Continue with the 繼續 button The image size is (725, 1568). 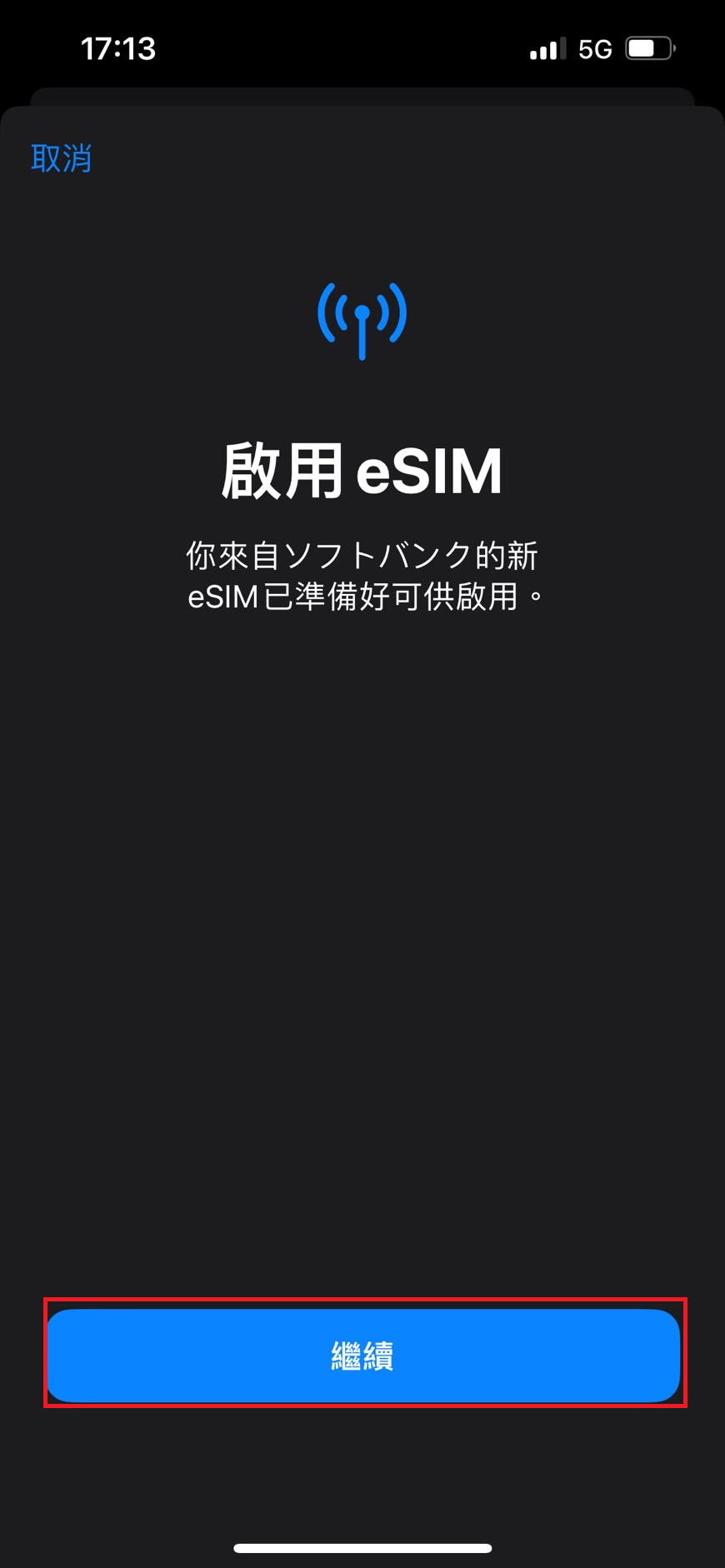click(x=363, y=1355)
